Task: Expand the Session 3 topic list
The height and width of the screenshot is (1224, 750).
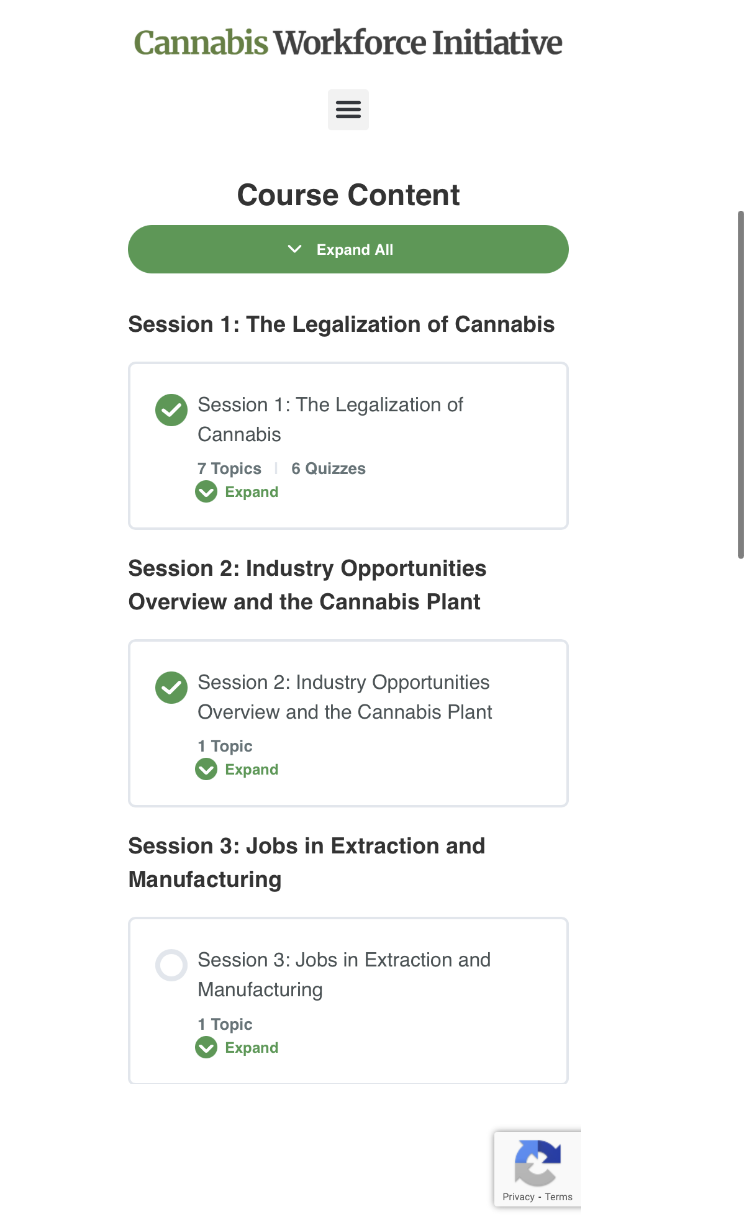Action: click(237, 1047)
